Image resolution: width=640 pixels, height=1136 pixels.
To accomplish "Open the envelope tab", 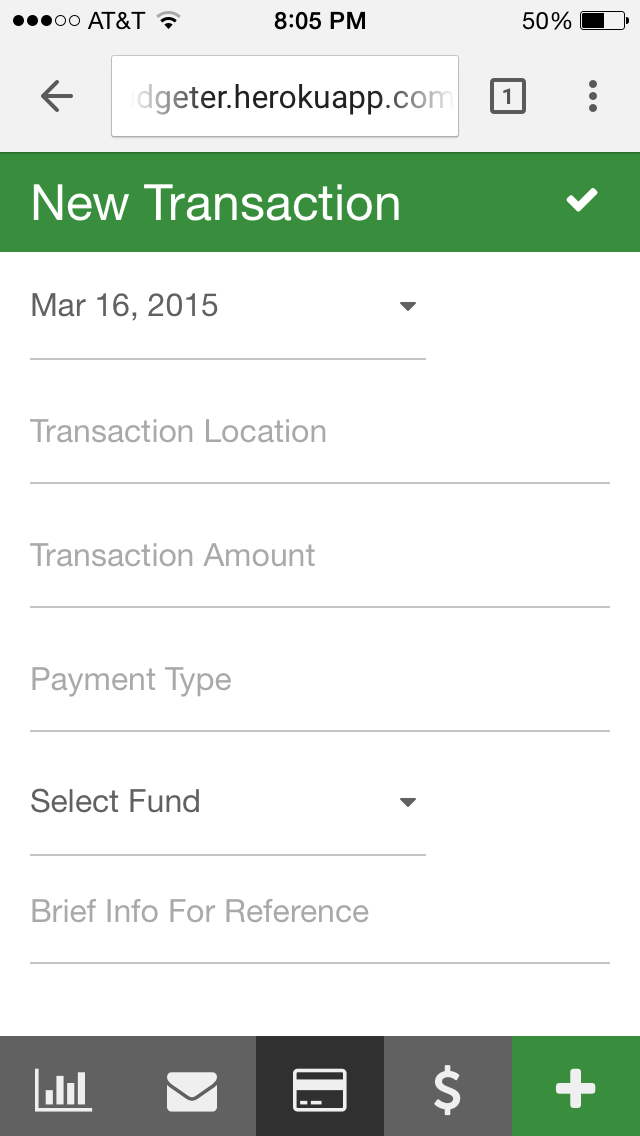I will (192, 1086).
